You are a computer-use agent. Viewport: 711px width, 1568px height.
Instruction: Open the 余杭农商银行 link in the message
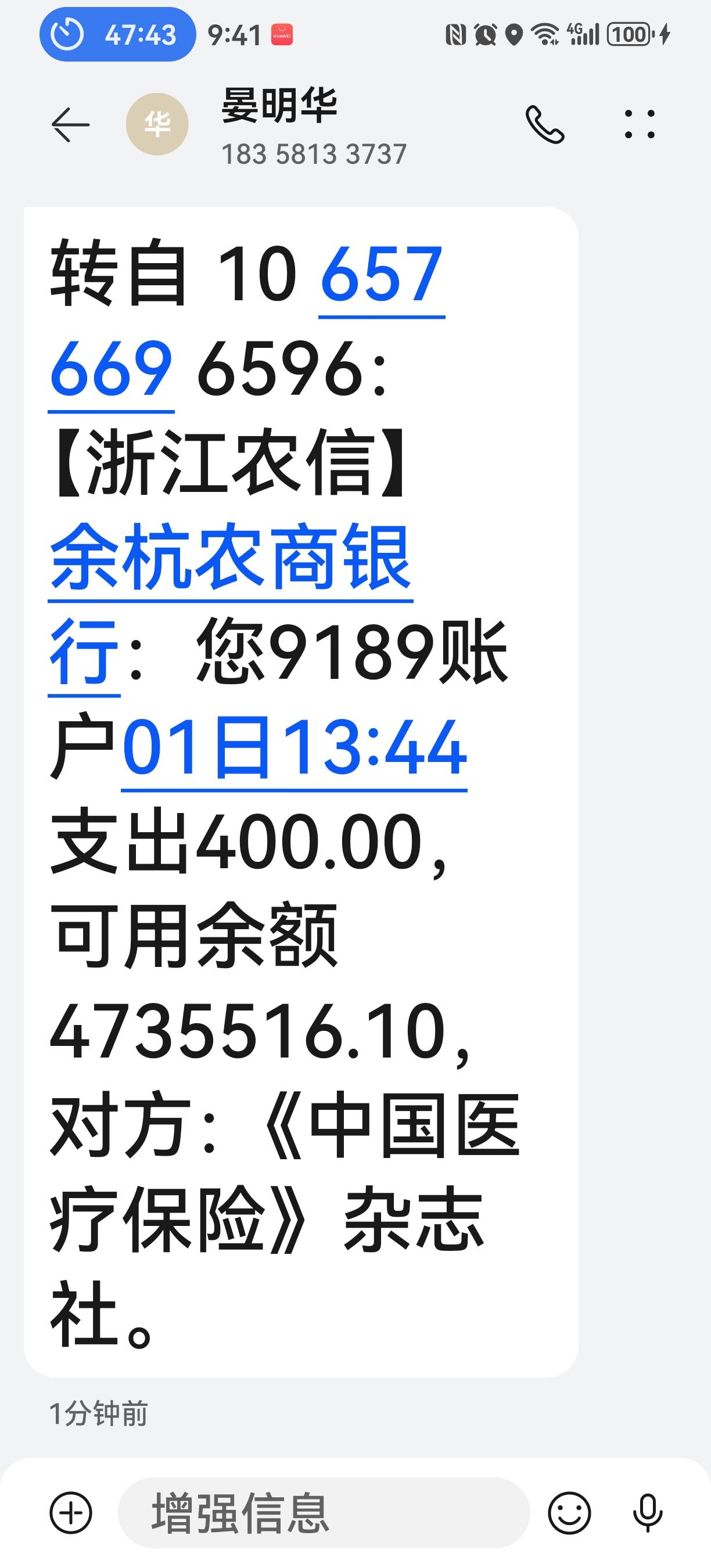coord(230,558)
